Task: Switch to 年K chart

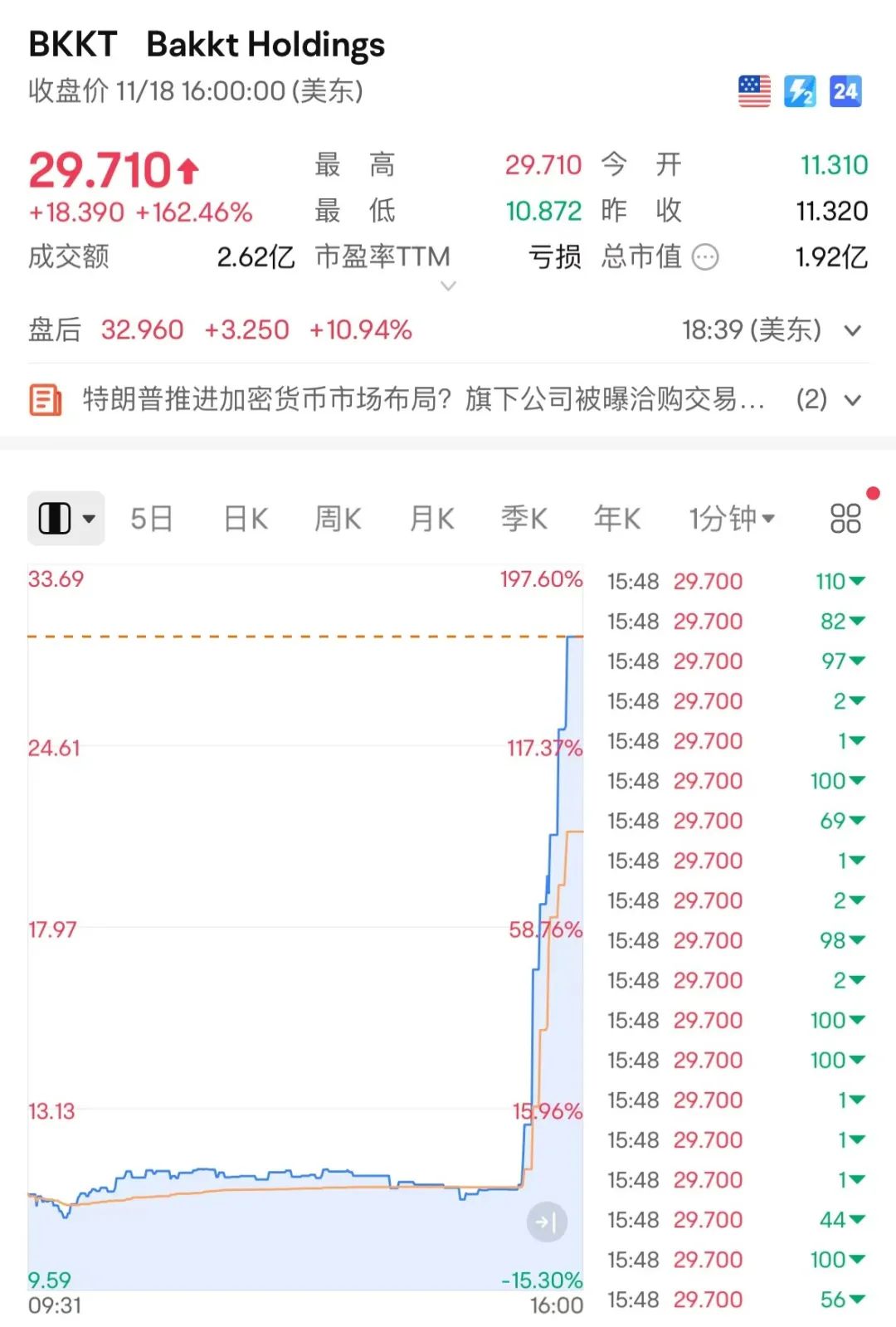Action: pyautogui.click(x=617, y=519)
